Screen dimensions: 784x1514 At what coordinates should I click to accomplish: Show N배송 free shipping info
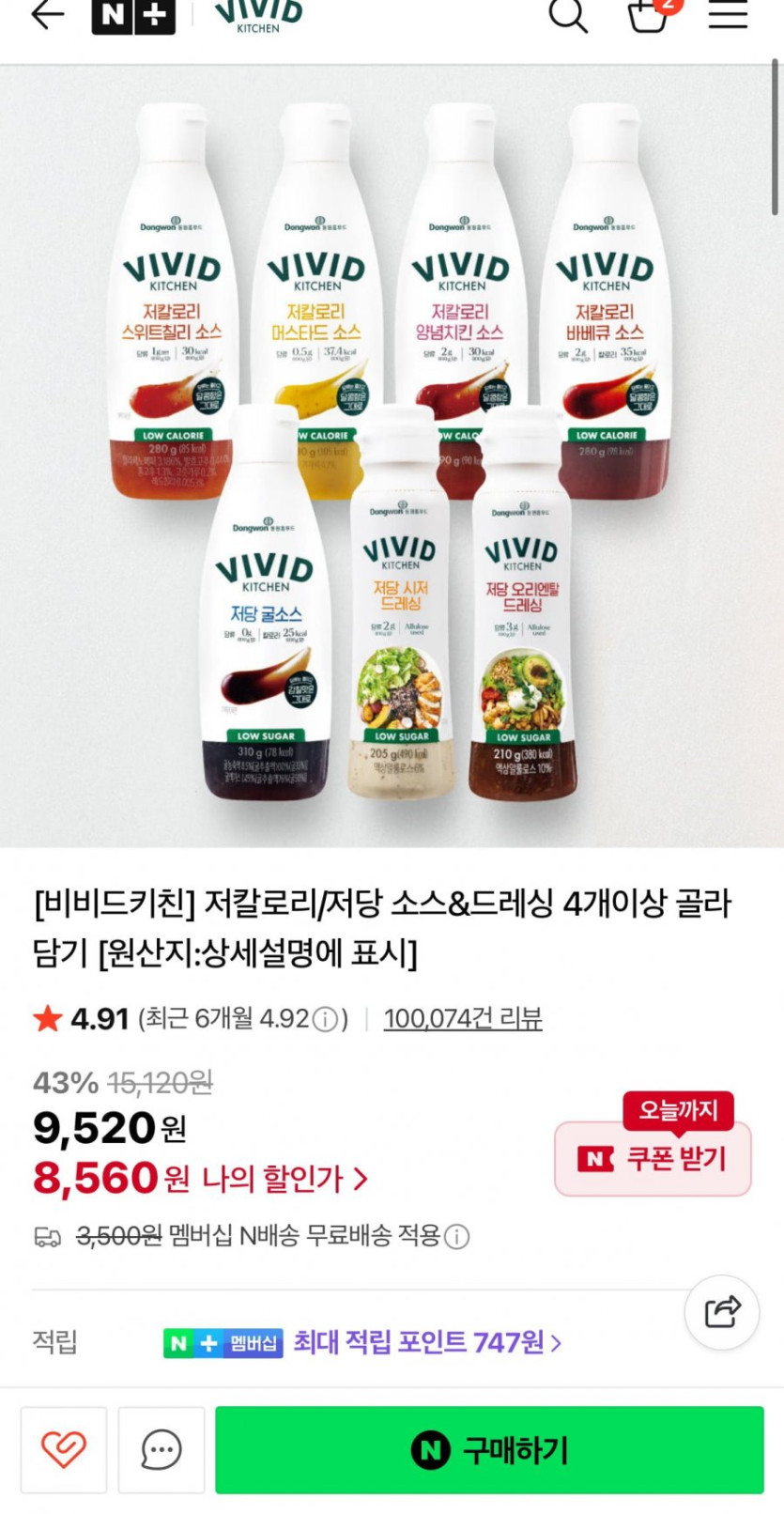457,1237
